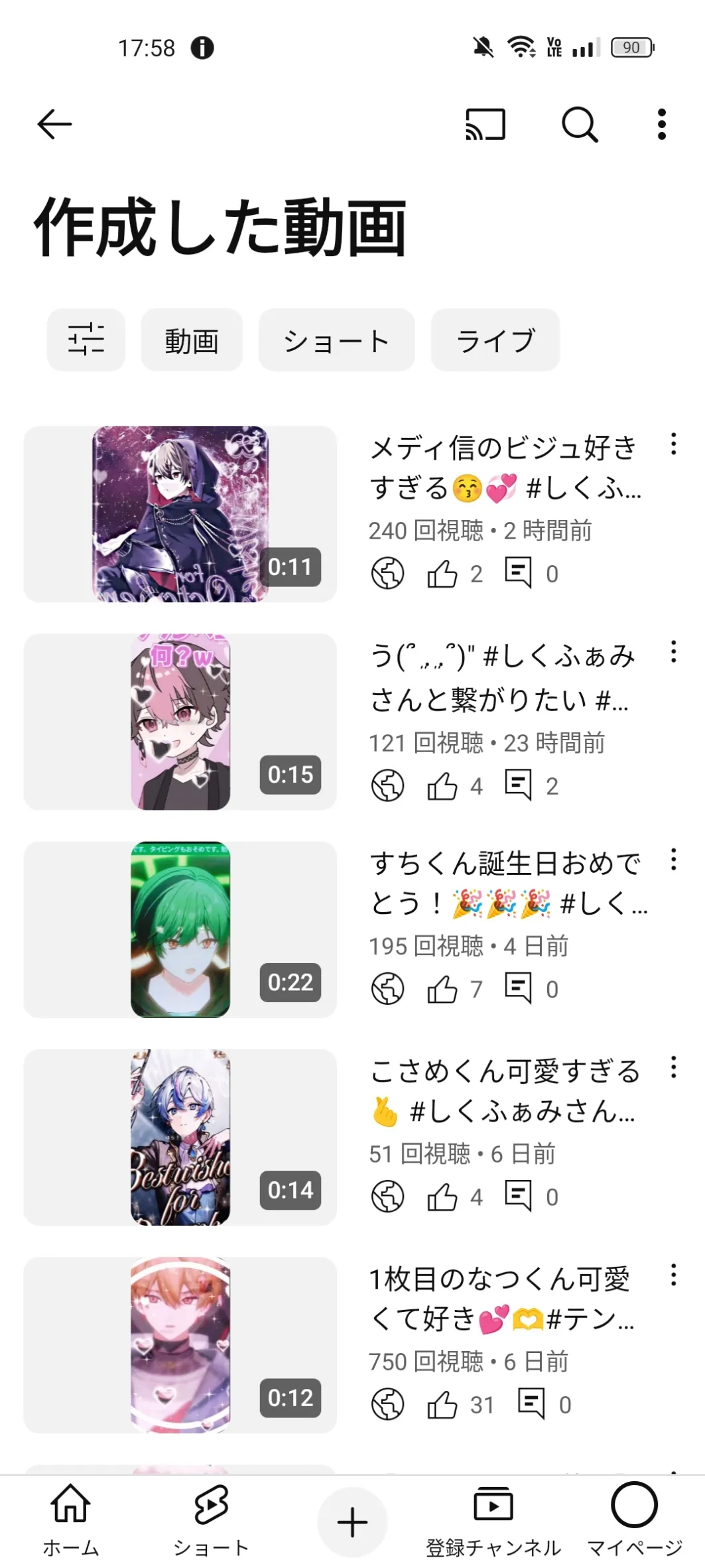Open the メディ信のビジュ好きすぎる video

(504, 468)
